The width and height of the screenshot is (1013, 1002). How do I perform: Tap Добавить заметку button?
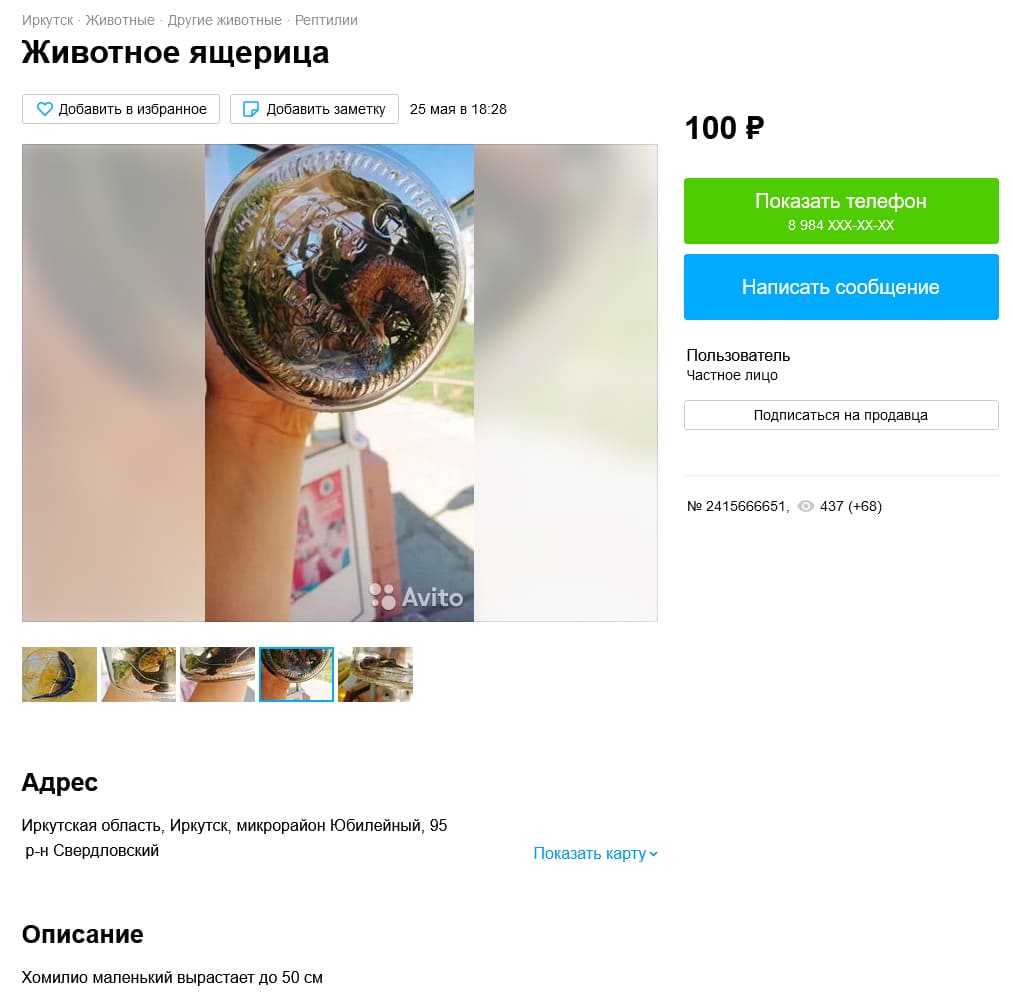point(314,109)
